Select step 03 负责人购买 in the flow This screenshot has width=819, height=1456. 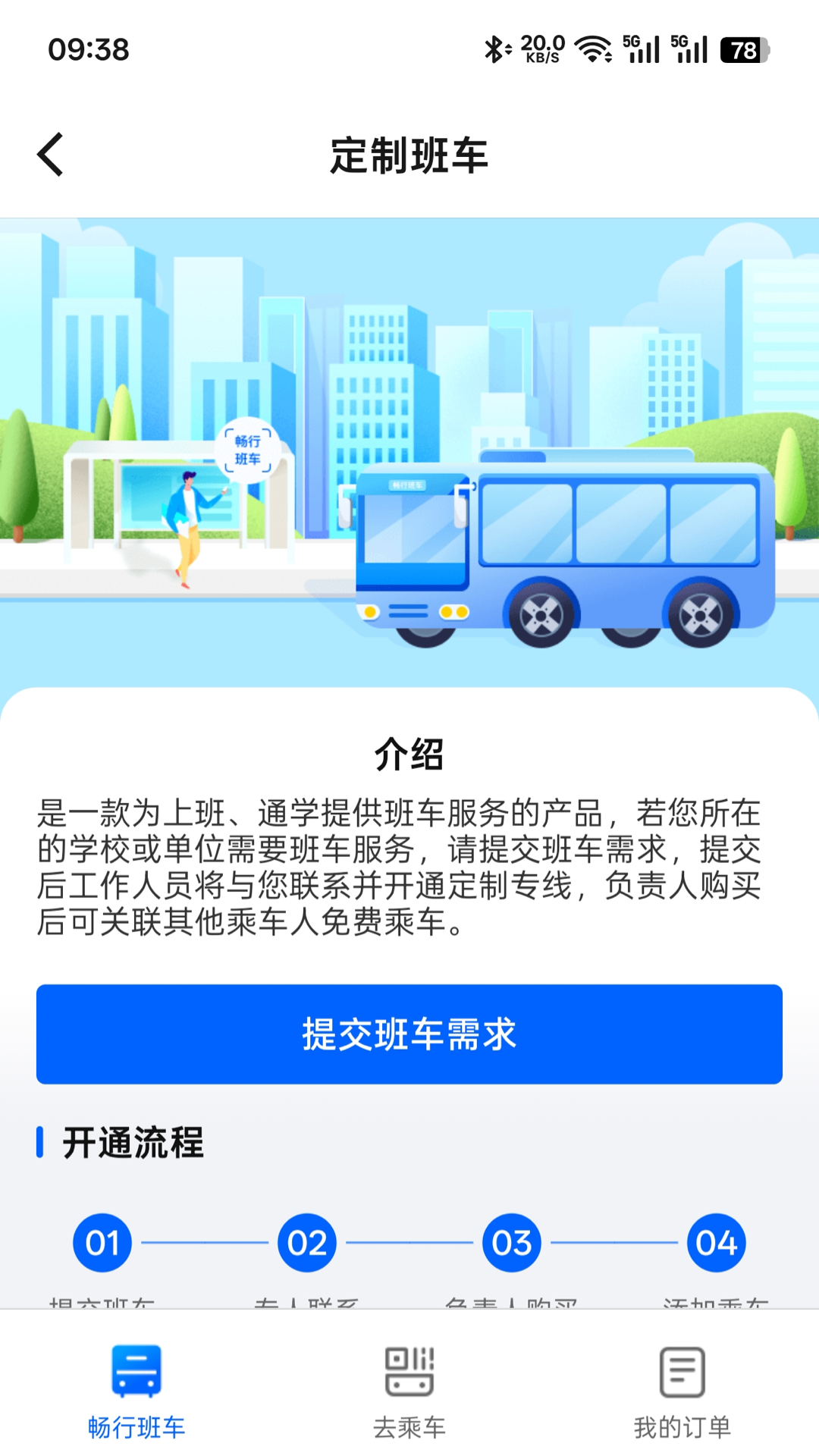point(511,1242)
